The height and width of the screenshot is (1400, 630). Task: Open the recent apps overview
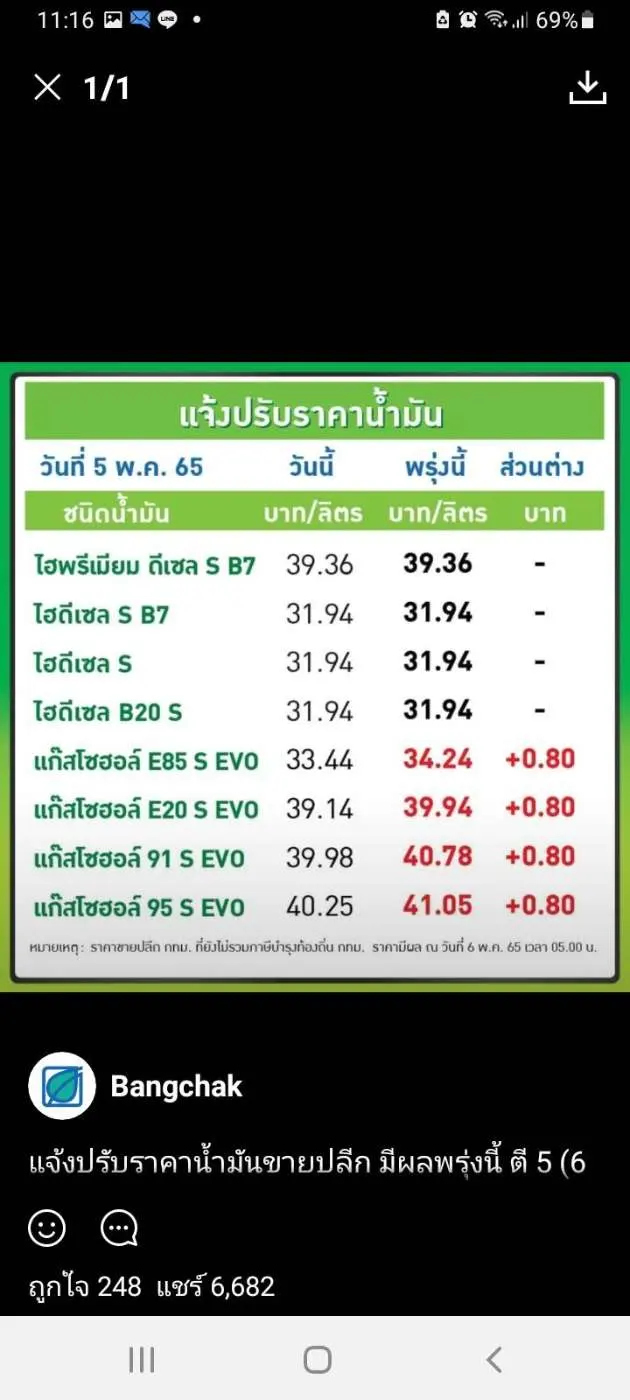click(141, 1359)
